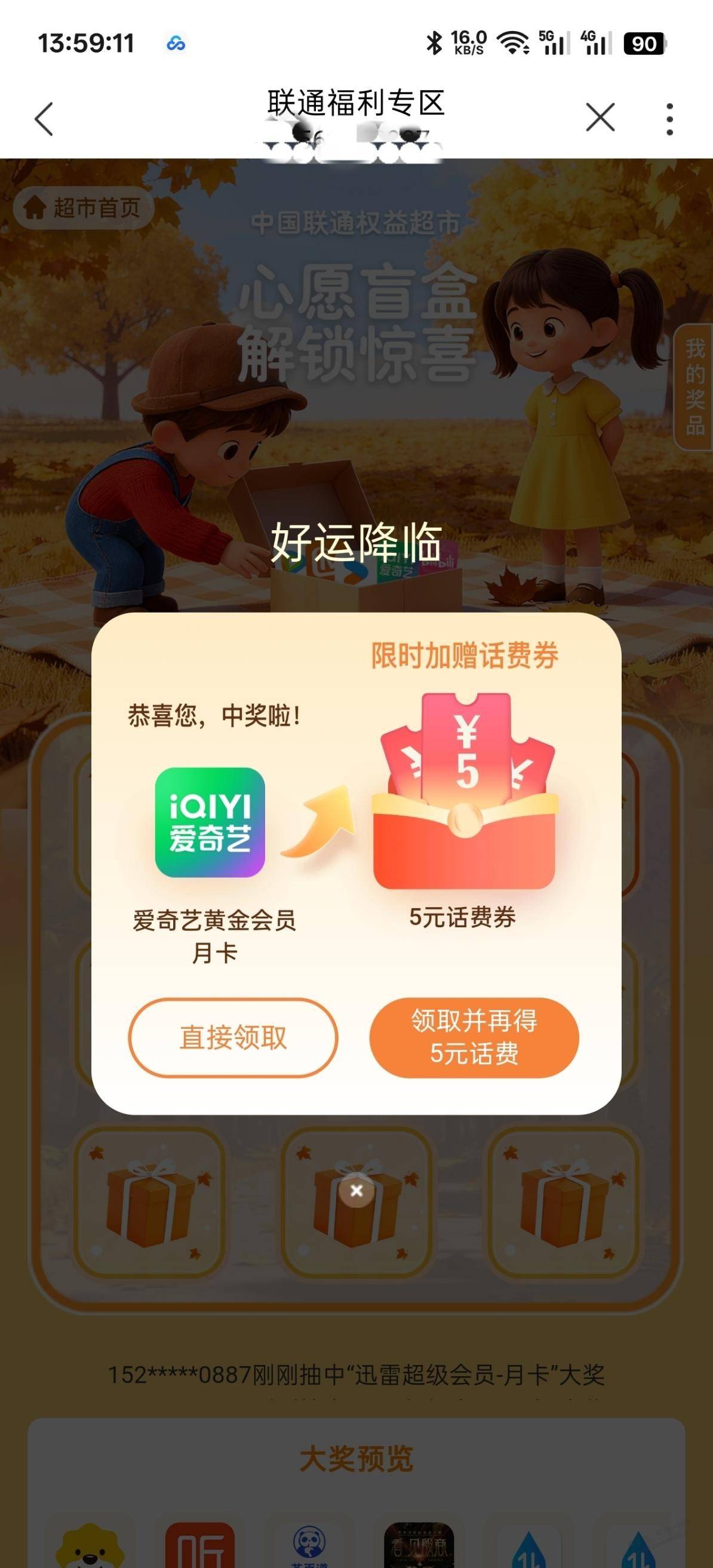This screenshot has width=713, height=1568.
Task: Go back from 联通福利专区 page
Action: (x=44, y=118)
